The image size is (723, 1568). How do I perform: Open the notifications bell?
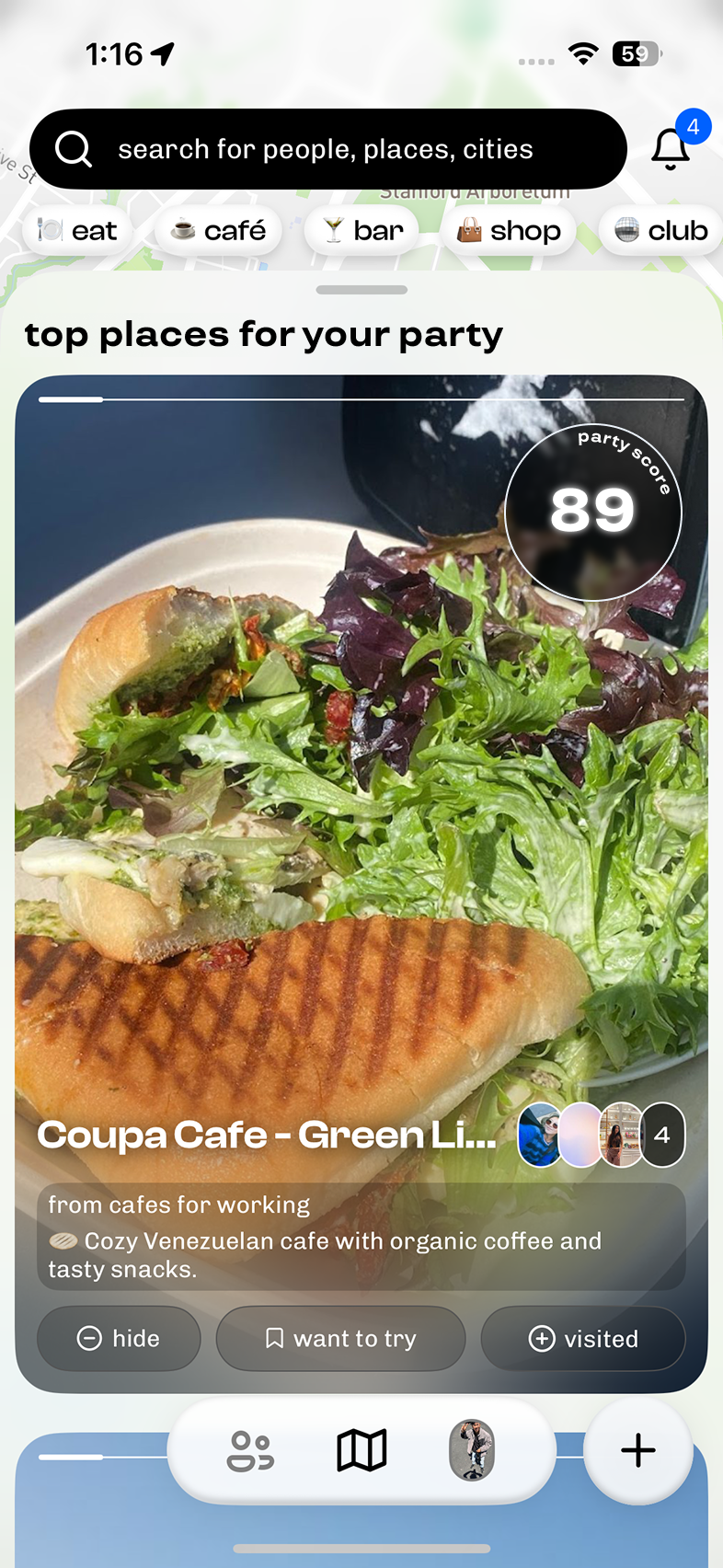pos(671,148)
